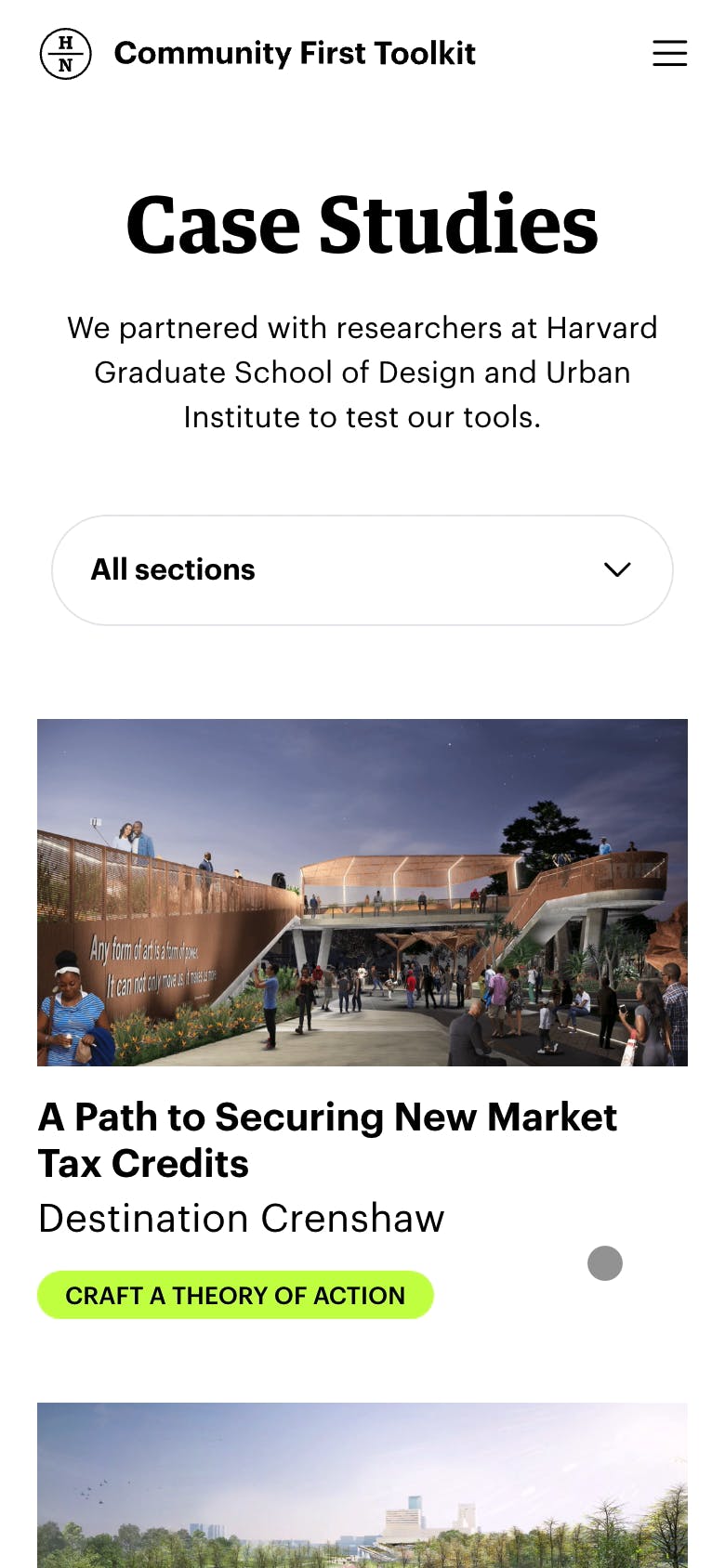The width and height of the screenshot is (725, 1568).
Task: Open A Path to Securing New Market Tax Credits
Action: [x=327, y=1140]
